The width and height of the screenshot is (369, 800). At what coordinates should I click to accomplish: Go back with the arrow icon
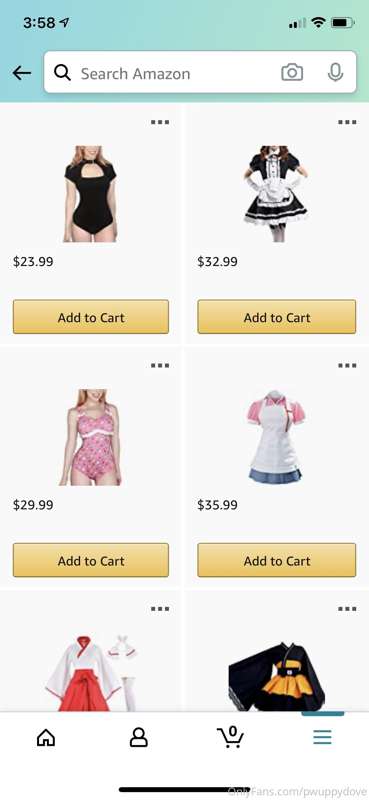click(22, 73)
